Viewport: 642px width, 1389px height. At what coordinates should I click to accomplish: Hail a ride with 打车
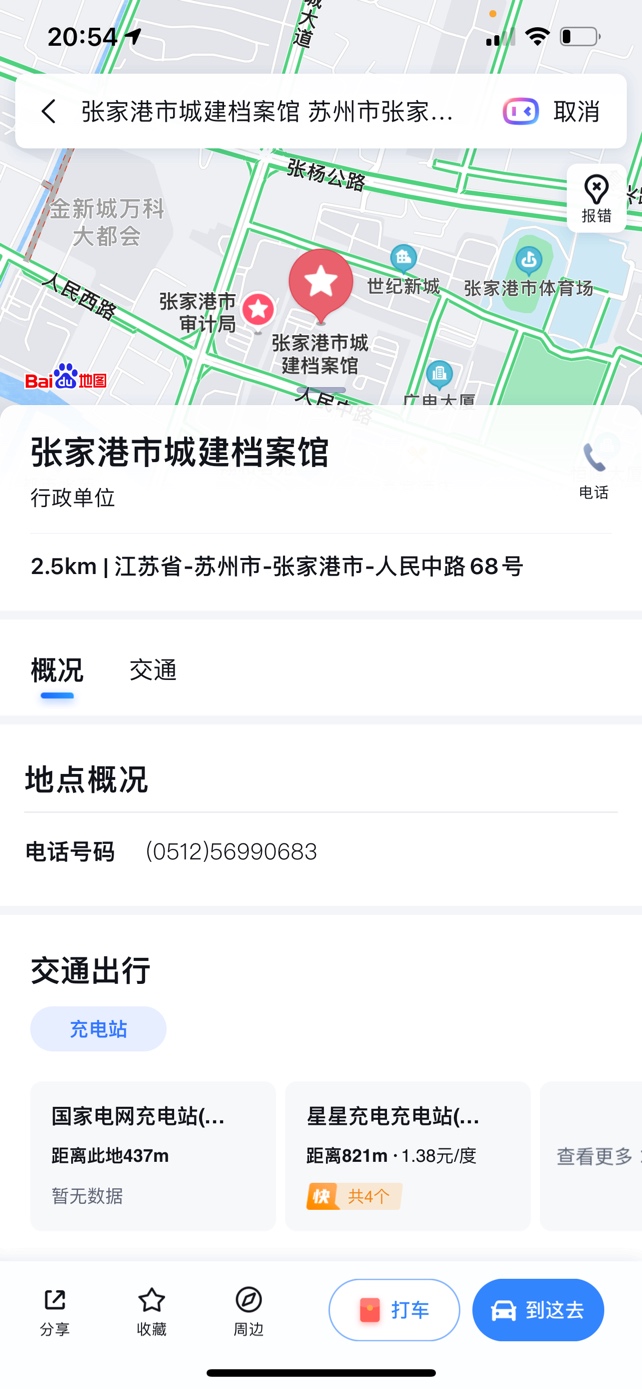coord(394,1310)
